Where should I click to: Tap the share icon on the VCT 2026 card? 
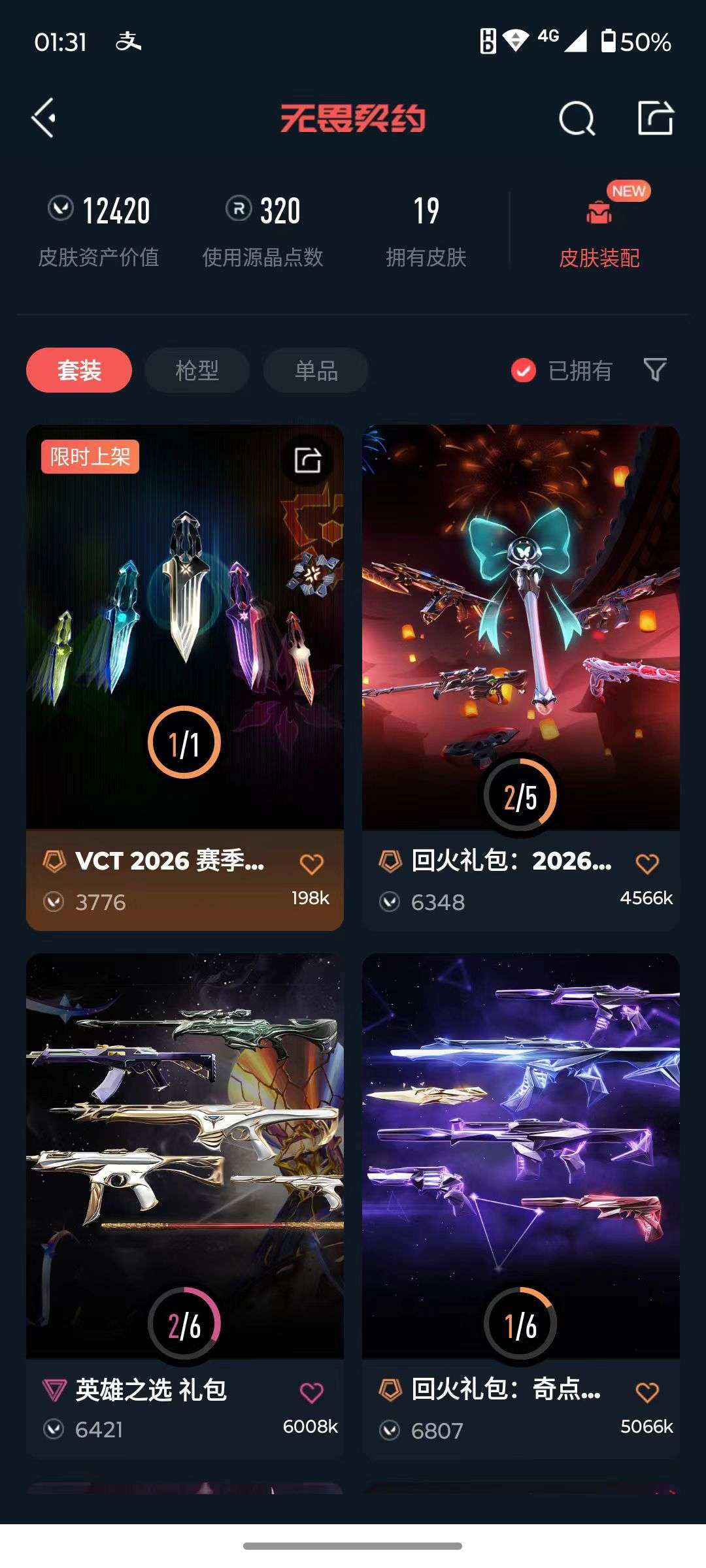(x=307, y=461)
